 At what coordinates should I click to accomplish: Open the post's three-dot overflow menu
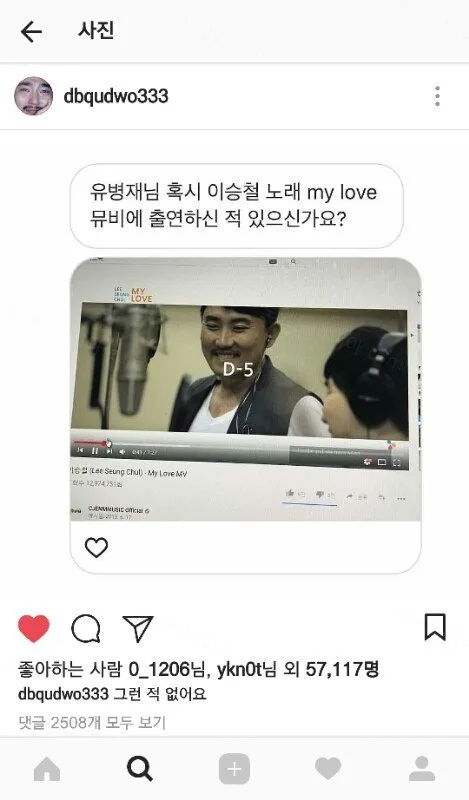[x=437, y=96]
